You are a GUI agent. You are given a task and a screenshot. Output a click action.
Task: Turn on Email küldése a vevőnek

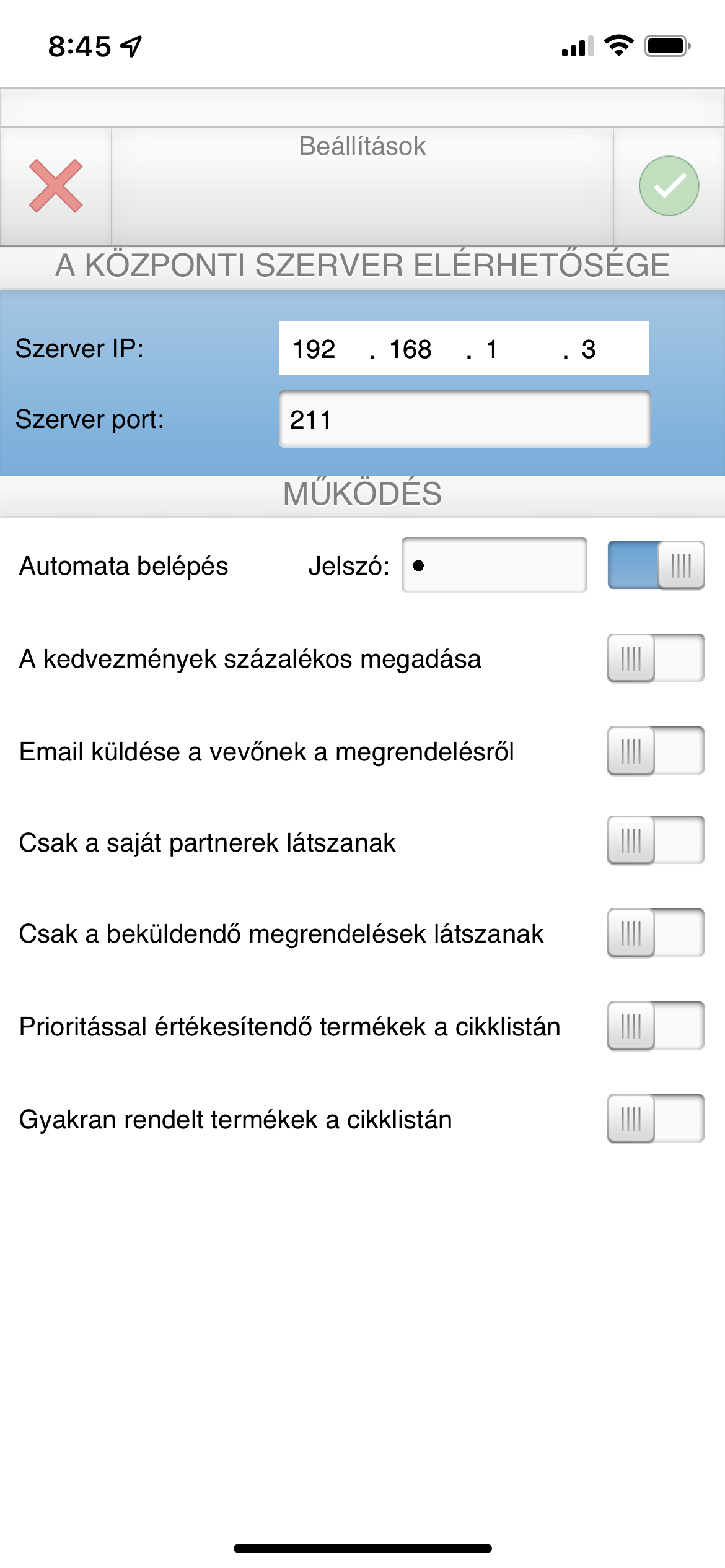tap(656, 751)
